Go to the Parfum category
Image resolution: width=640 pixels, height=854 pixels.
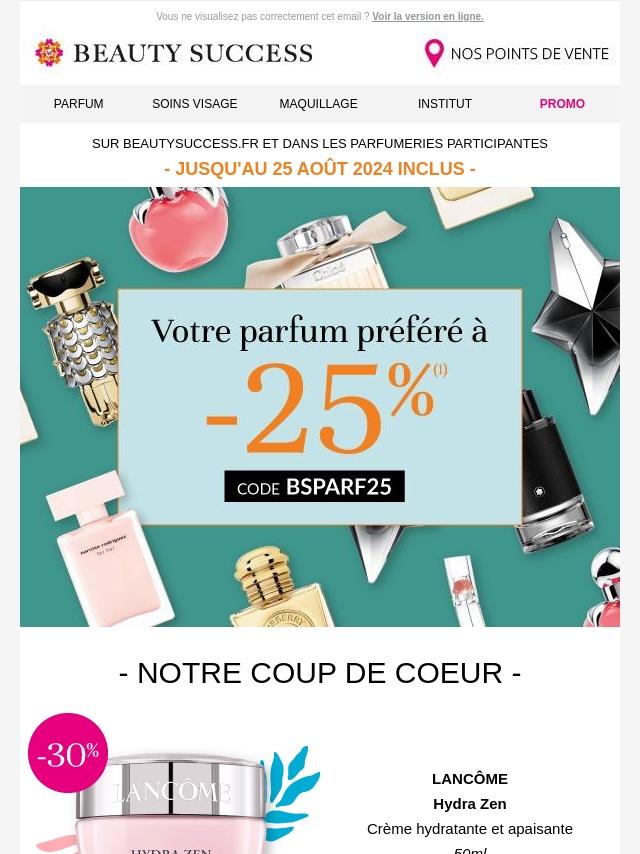[x=78, y=104]
